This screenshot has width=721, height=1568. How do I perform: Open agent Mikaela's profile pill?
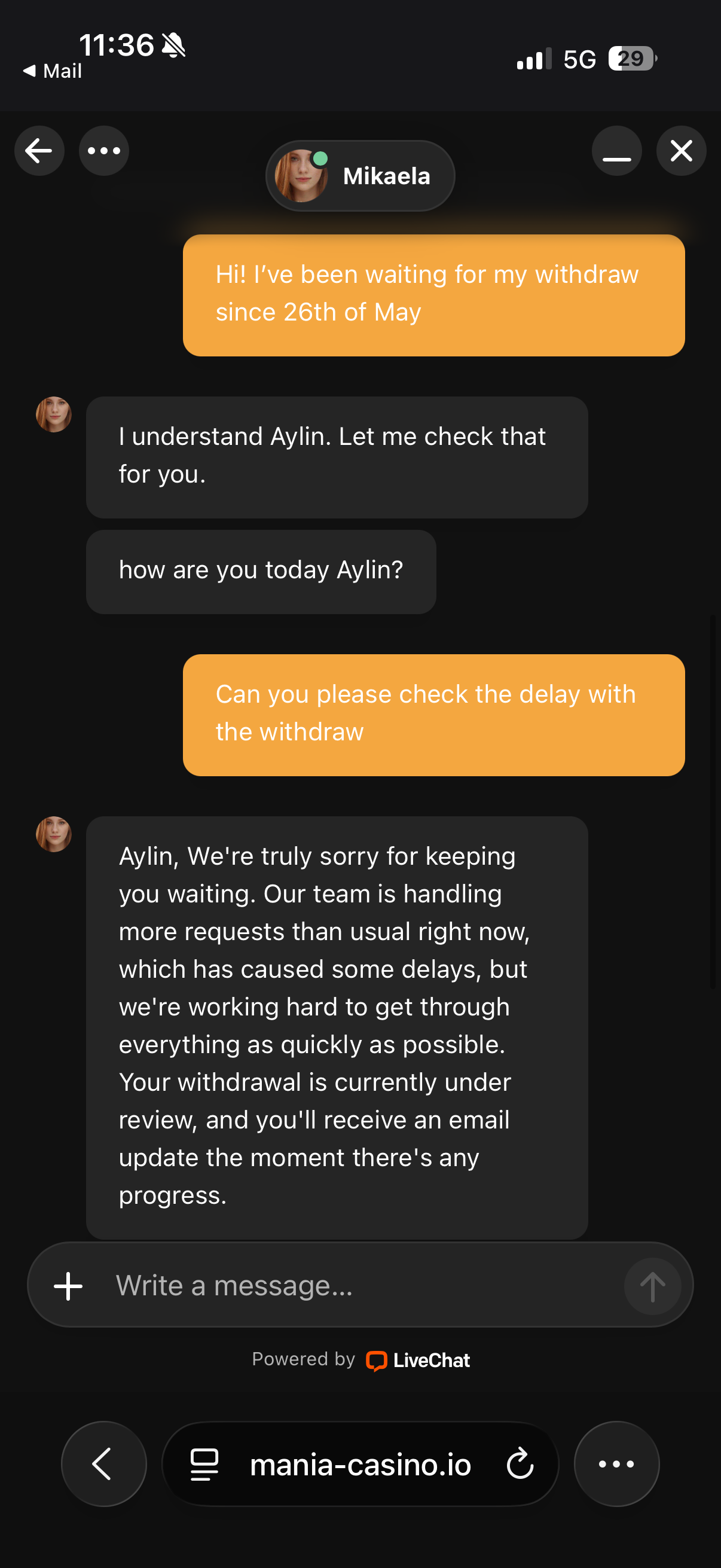tap(360, 176)
